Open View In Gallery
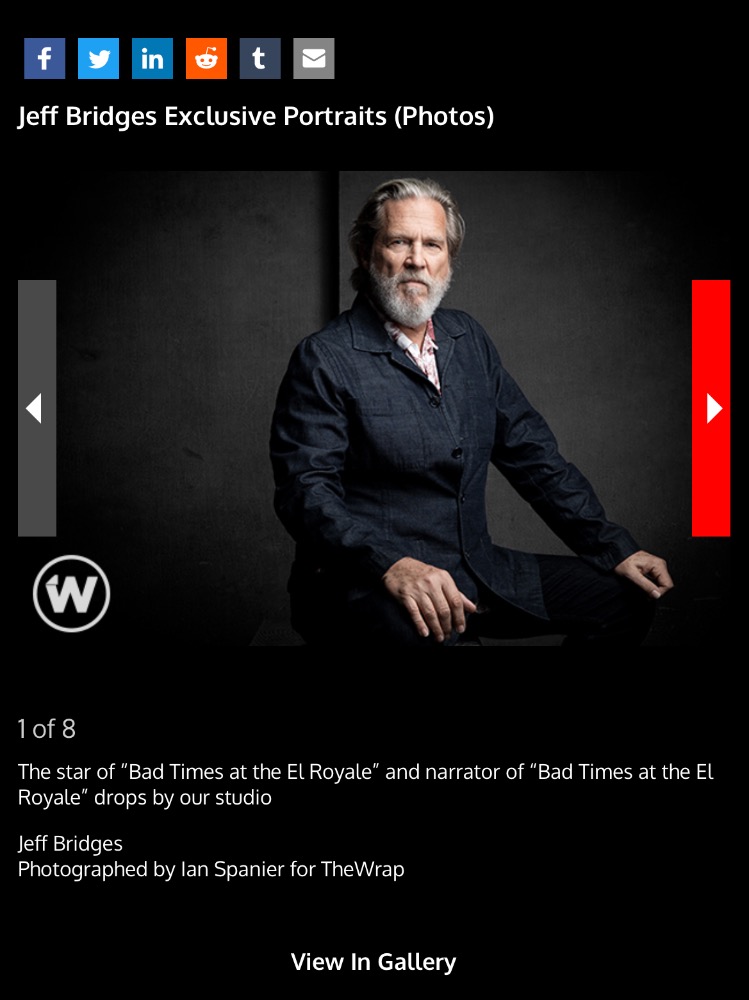 click(x=373, y=962)
